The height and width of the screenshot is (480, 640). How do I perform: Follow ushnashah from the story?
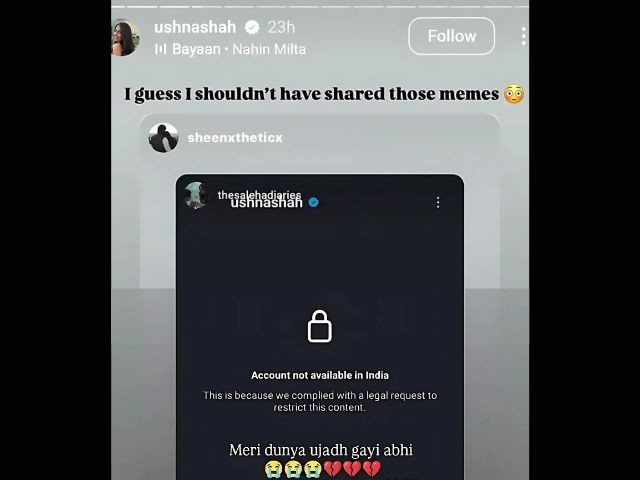click(451, 36)
